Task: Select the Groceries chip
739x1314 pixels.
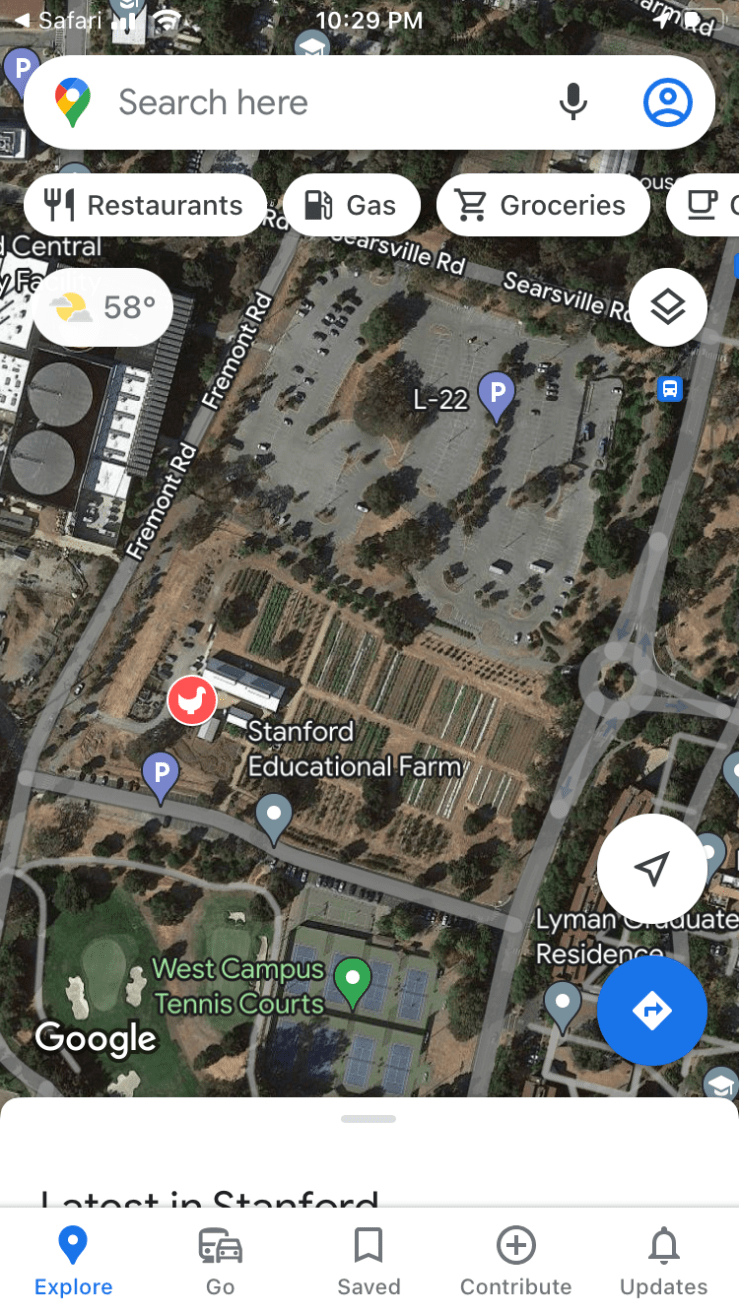Action: pos(542,205)
